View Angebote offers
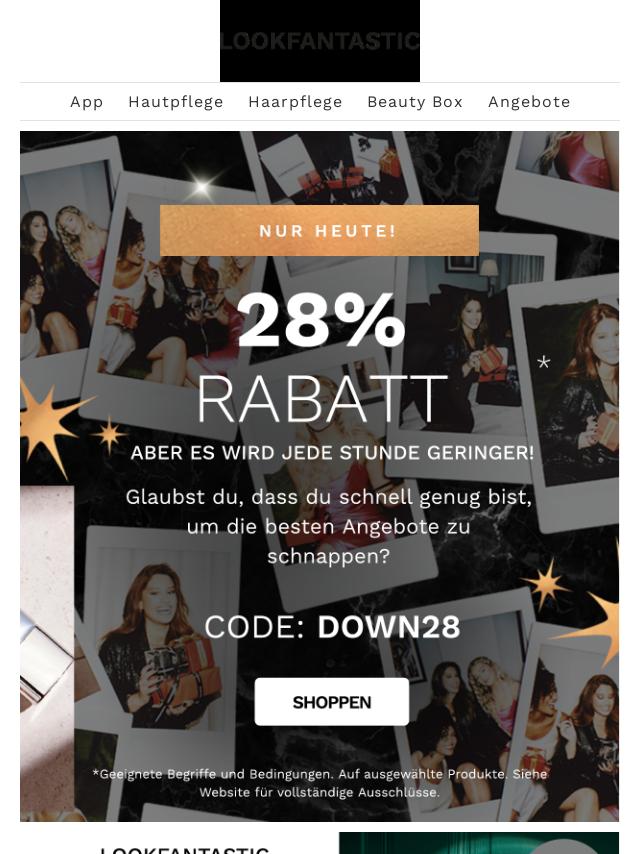The height and width of the screenshot is (854, 640). point(529,102)
